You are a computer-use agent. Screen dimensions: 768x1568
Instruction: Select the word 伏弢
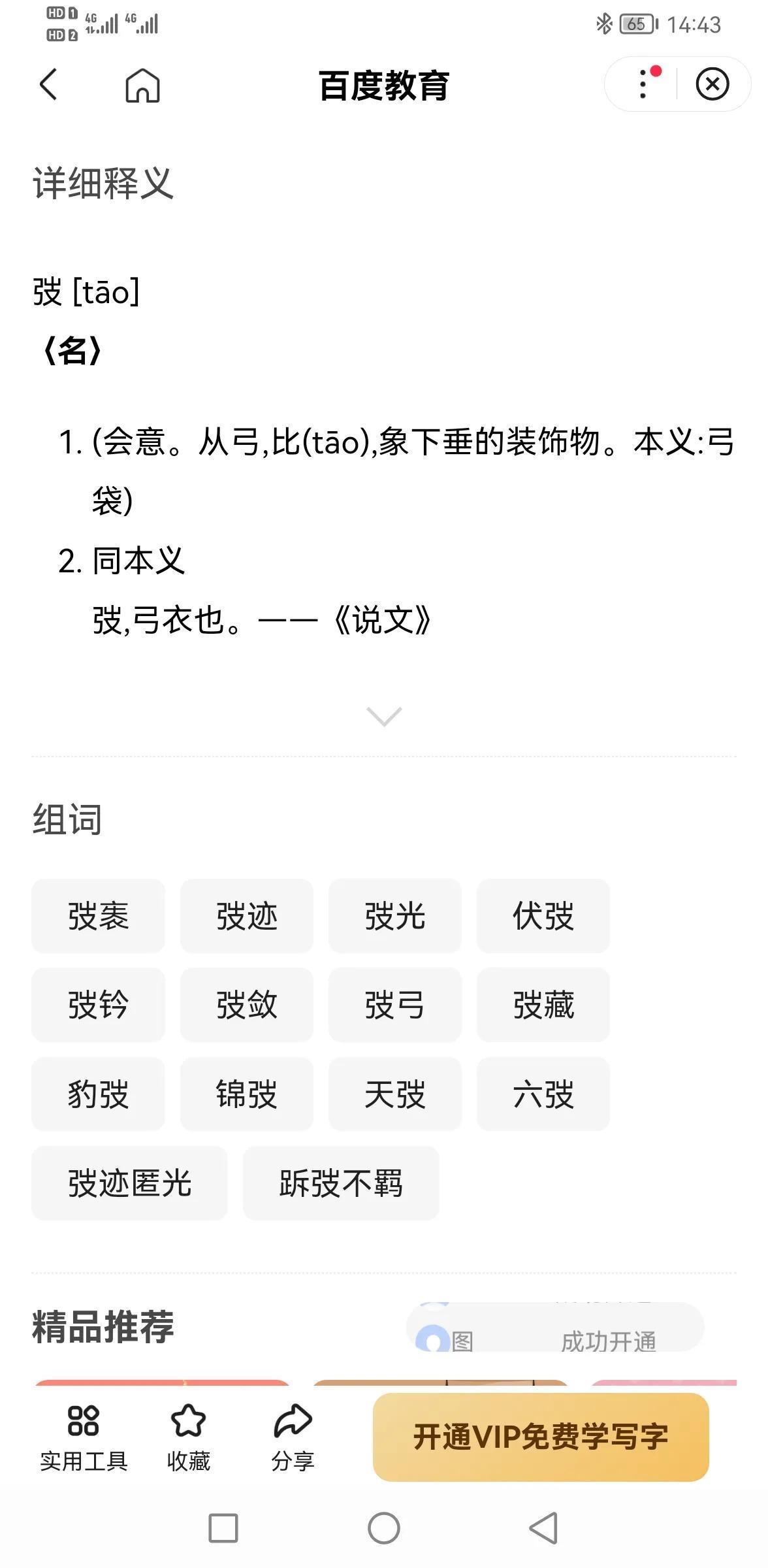(x=543, y=916)
